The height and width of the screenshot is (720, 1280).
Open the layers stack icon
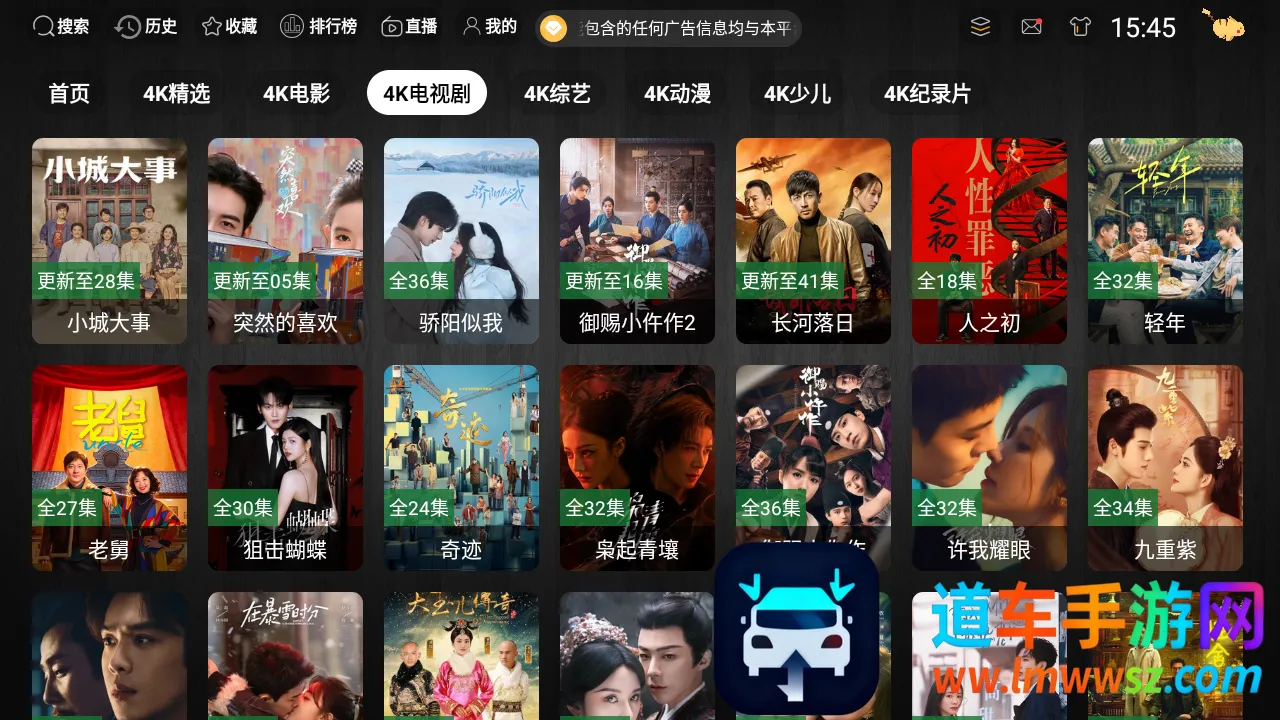(x=980, y=27)
